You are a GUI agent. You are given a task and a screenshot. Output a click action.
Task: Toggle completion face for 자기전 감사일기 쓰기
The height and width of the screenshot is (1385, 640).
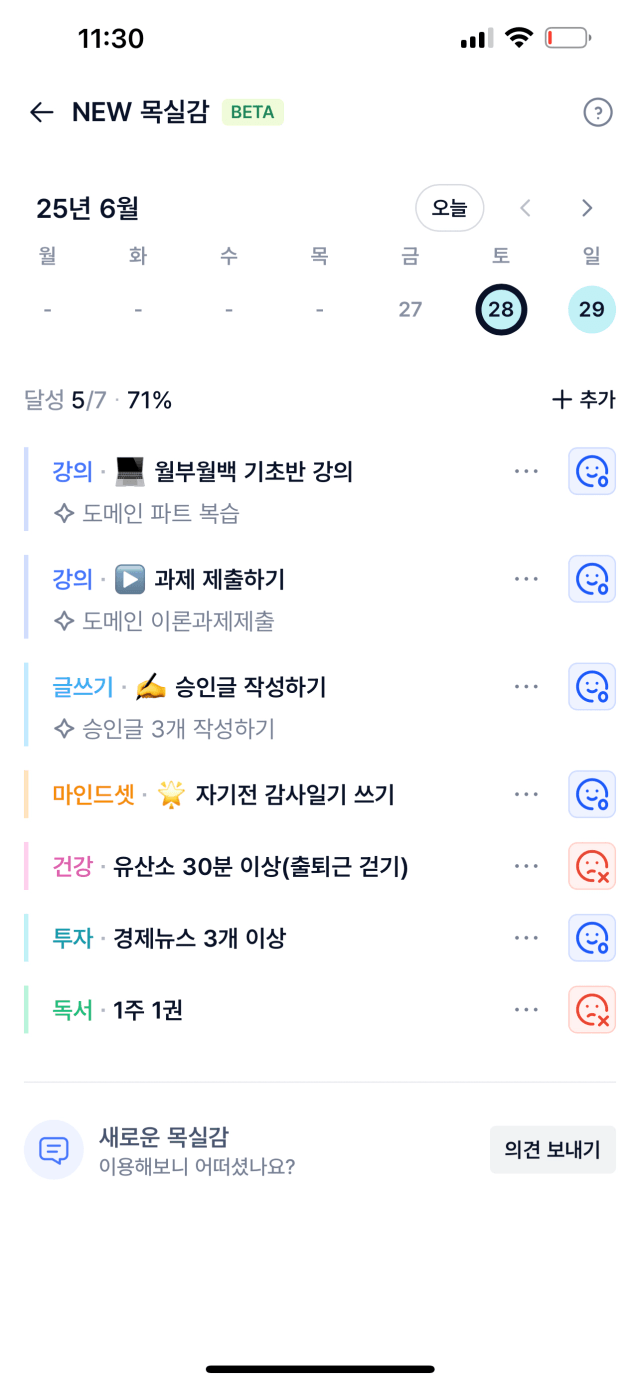tap(592, 794)
